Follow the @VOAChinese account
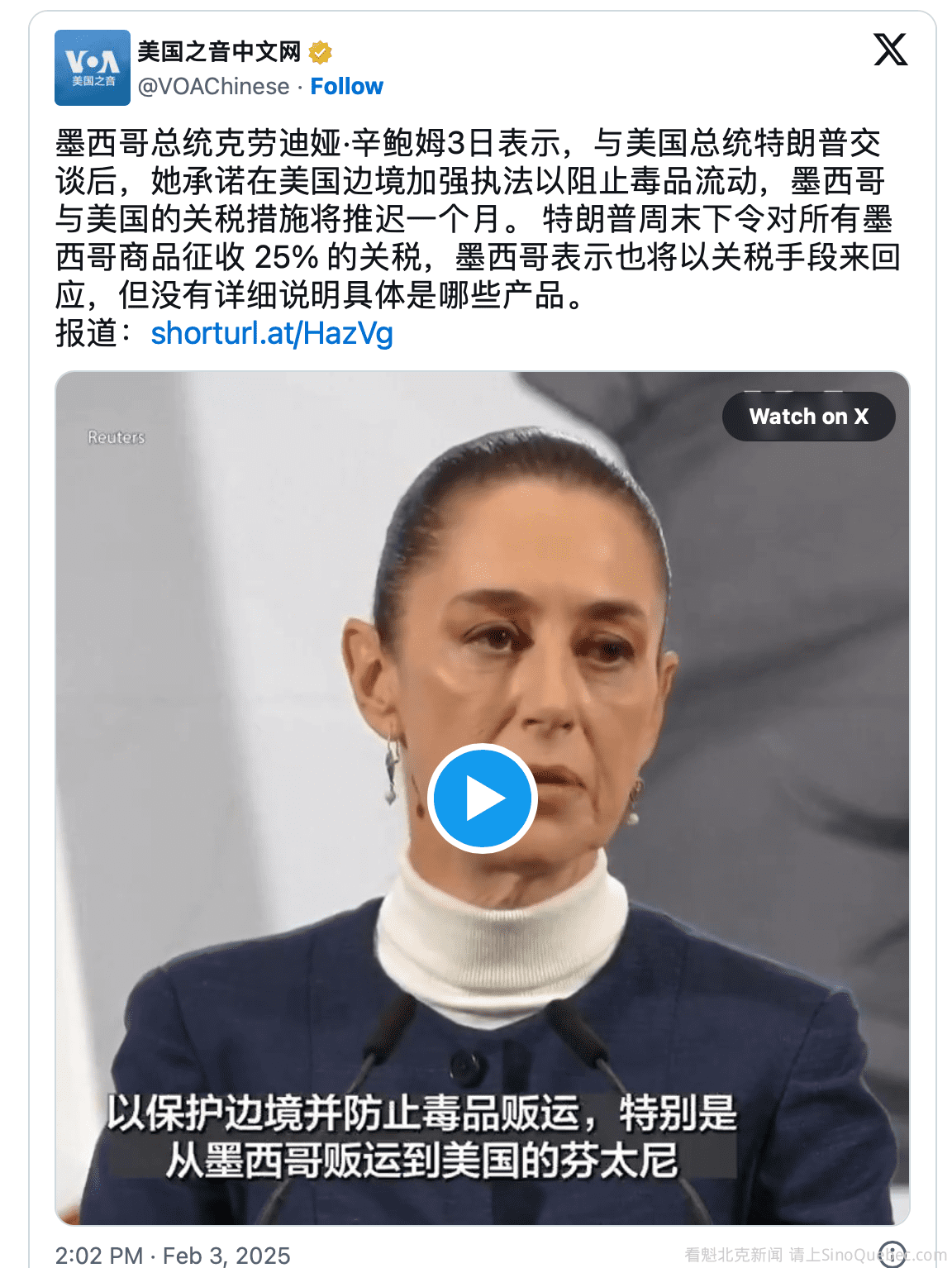The height and width of the screenshot is (1268, 952). tap(346, 86)
